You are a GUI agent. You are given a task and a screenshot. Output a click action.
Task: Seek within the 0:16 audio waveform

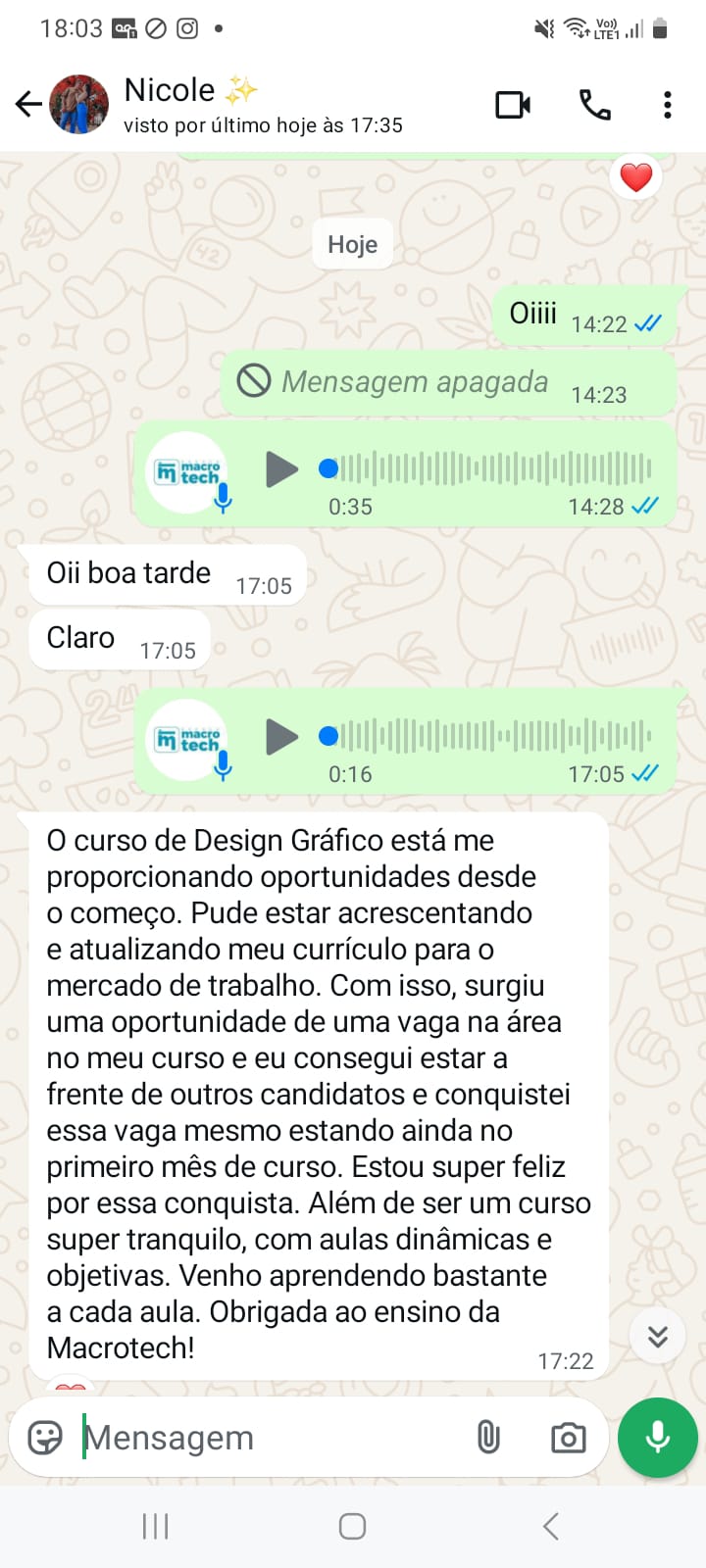(490, 736)
